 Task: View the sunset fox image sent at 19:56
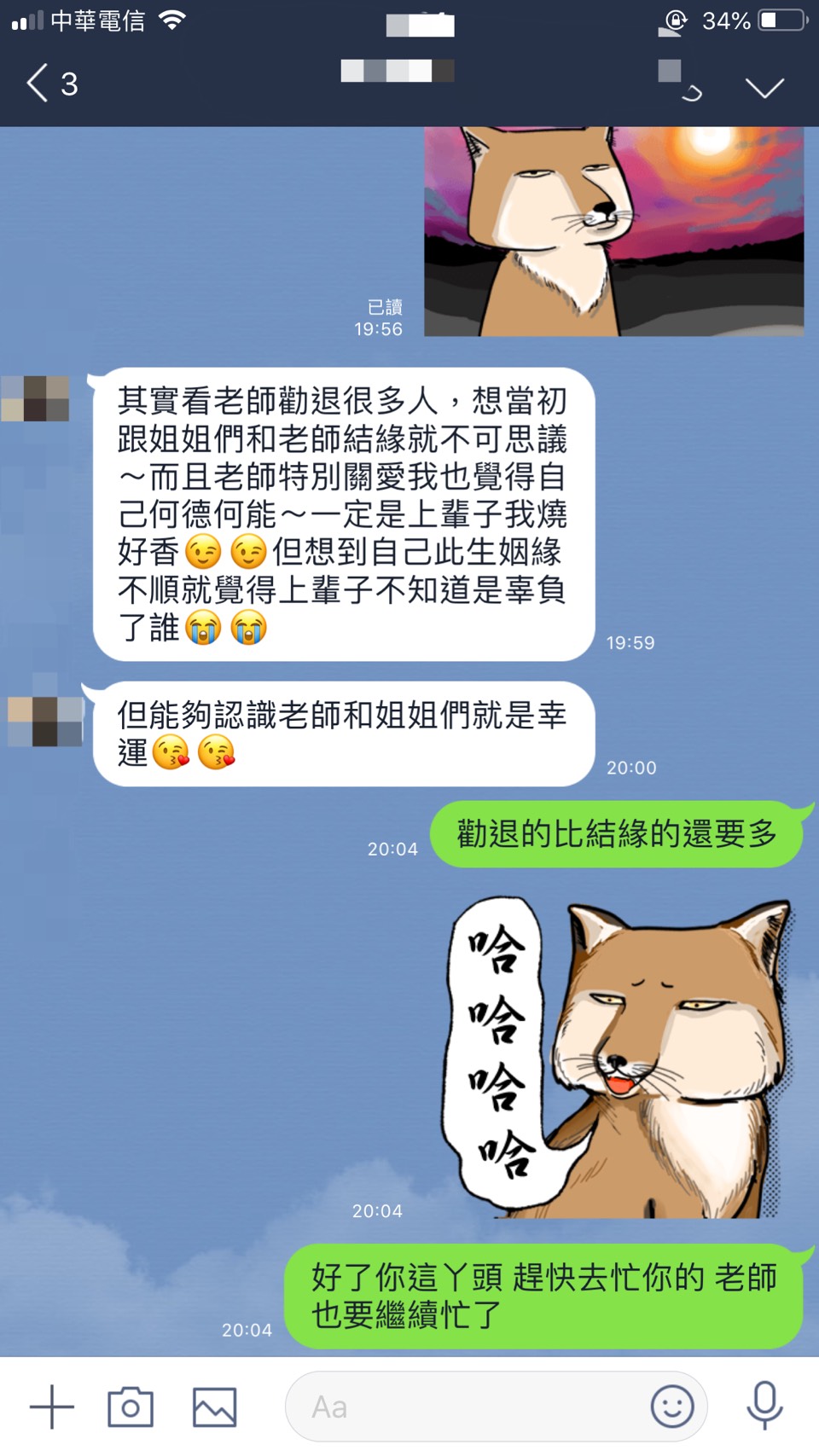pyautogui.click(x=613, y=230)
